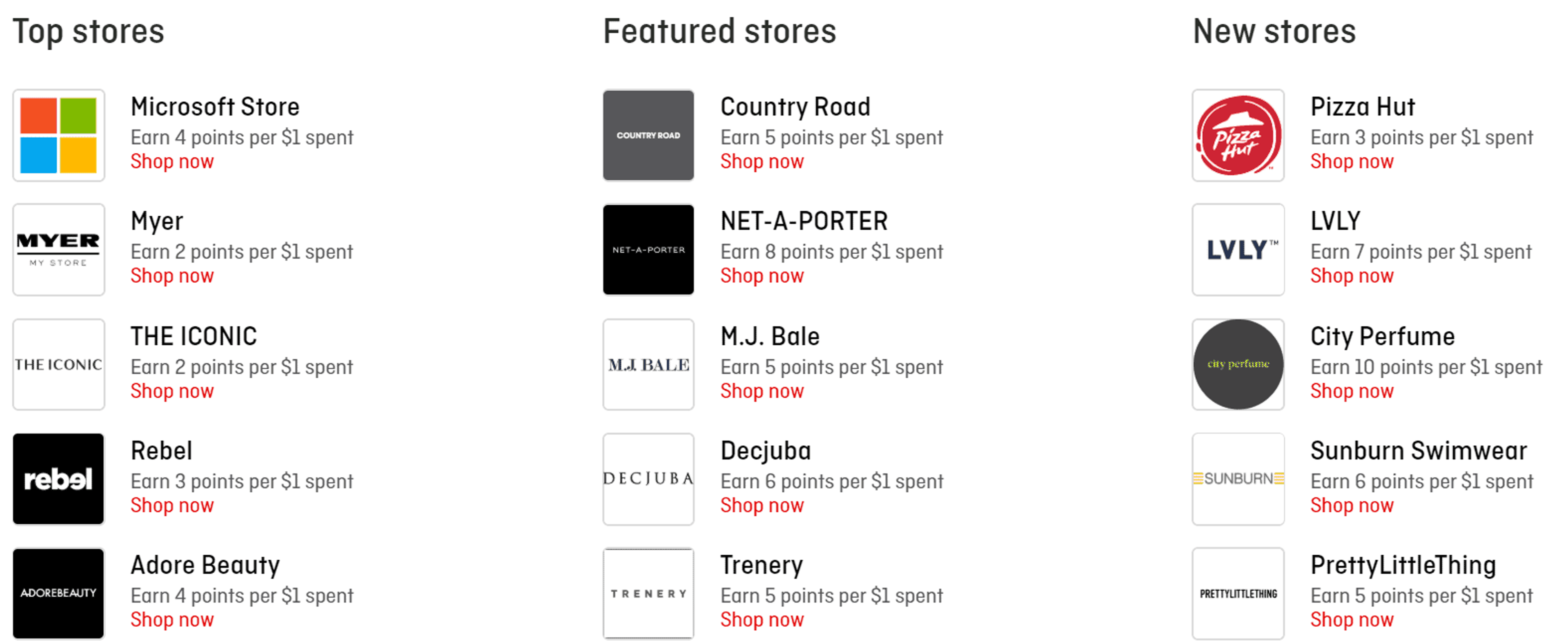Screen dimensions: 1568x643
Task: Tap Shop now under Pizza Hut
Action: coord(1351,161)
